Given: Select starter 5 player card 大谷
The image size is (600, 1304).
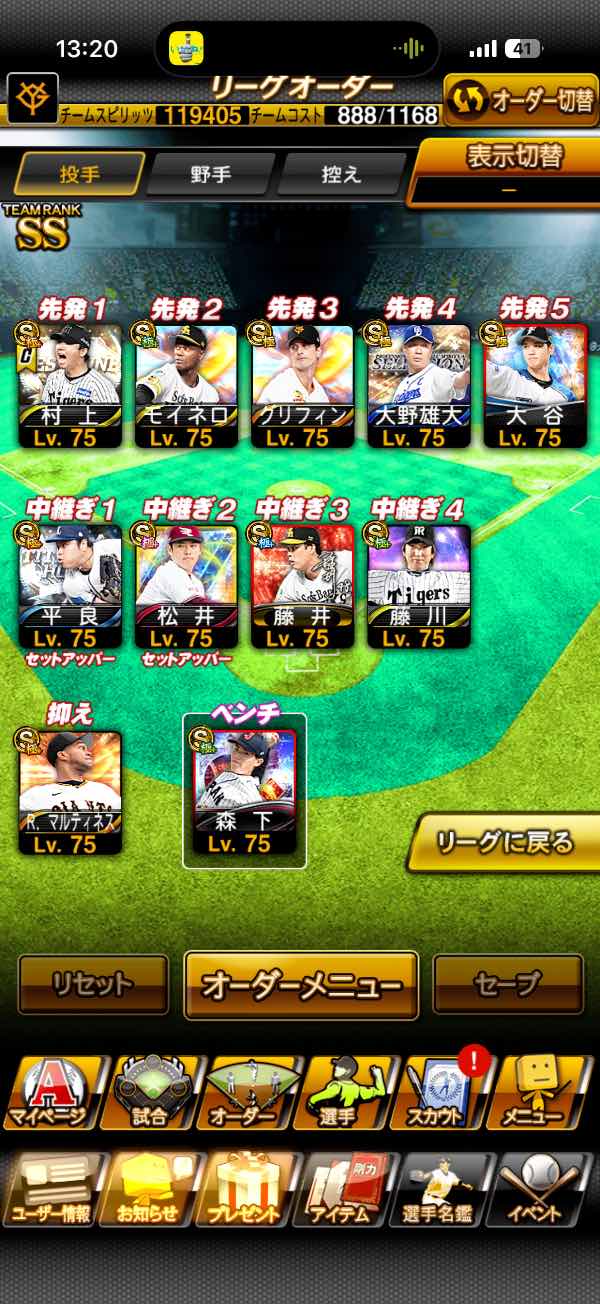Looking at the screenshot, I should tap(535, 385).
